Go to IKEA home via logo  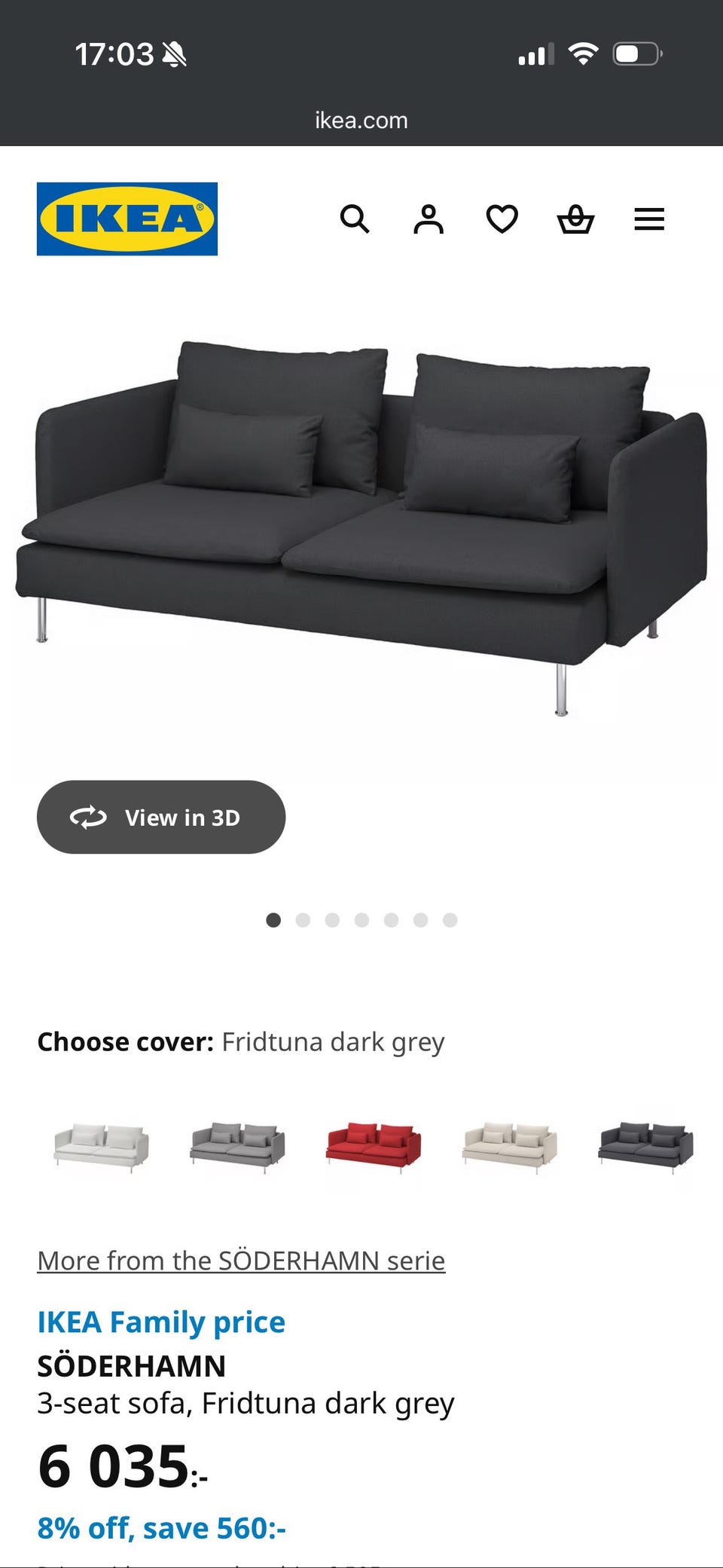tap(127, 219)
